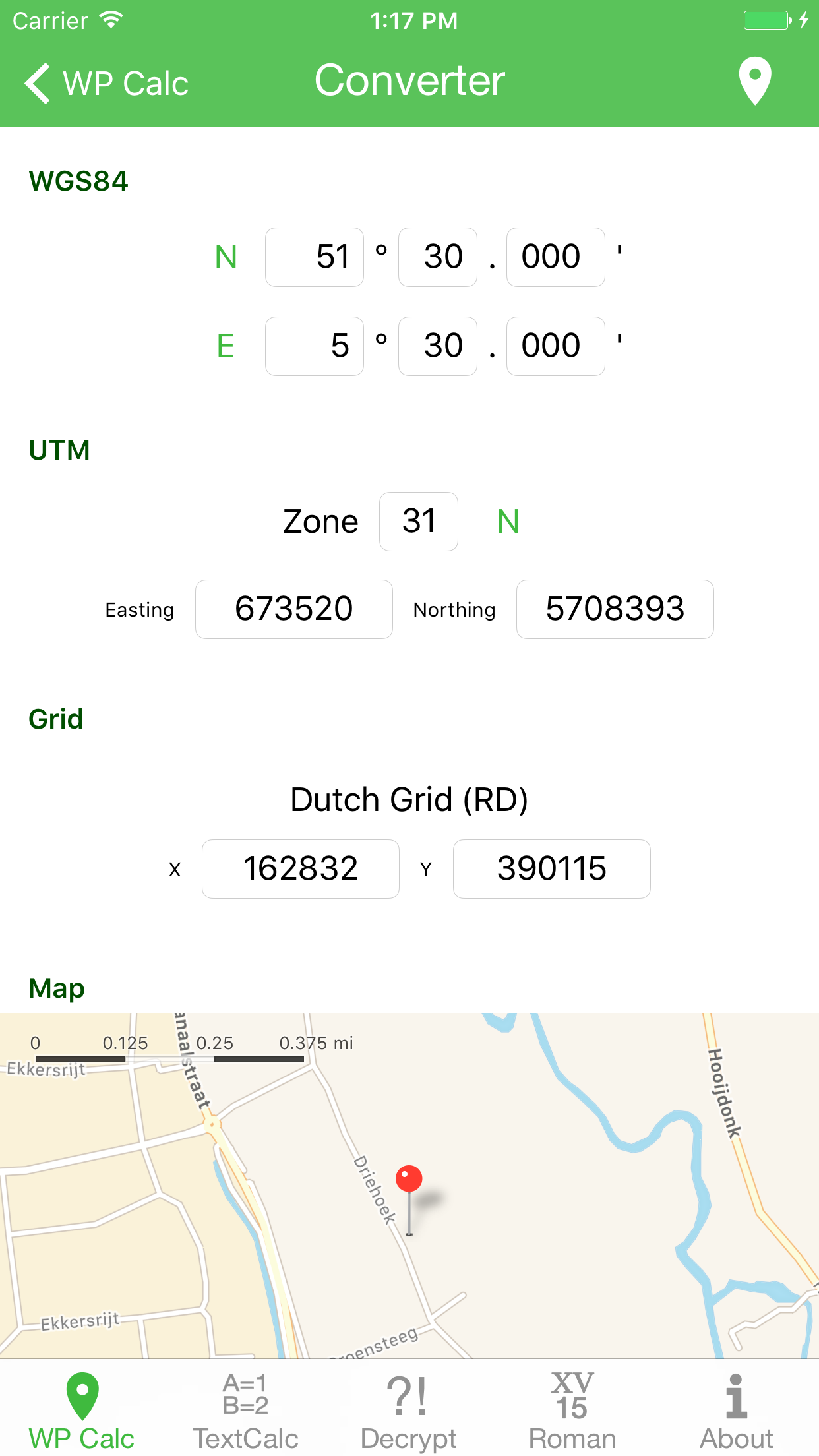Tap the back chevron next to WP Calc
Screen dimensions: 819x1456
pyautogui.click(x=38, y=82)
